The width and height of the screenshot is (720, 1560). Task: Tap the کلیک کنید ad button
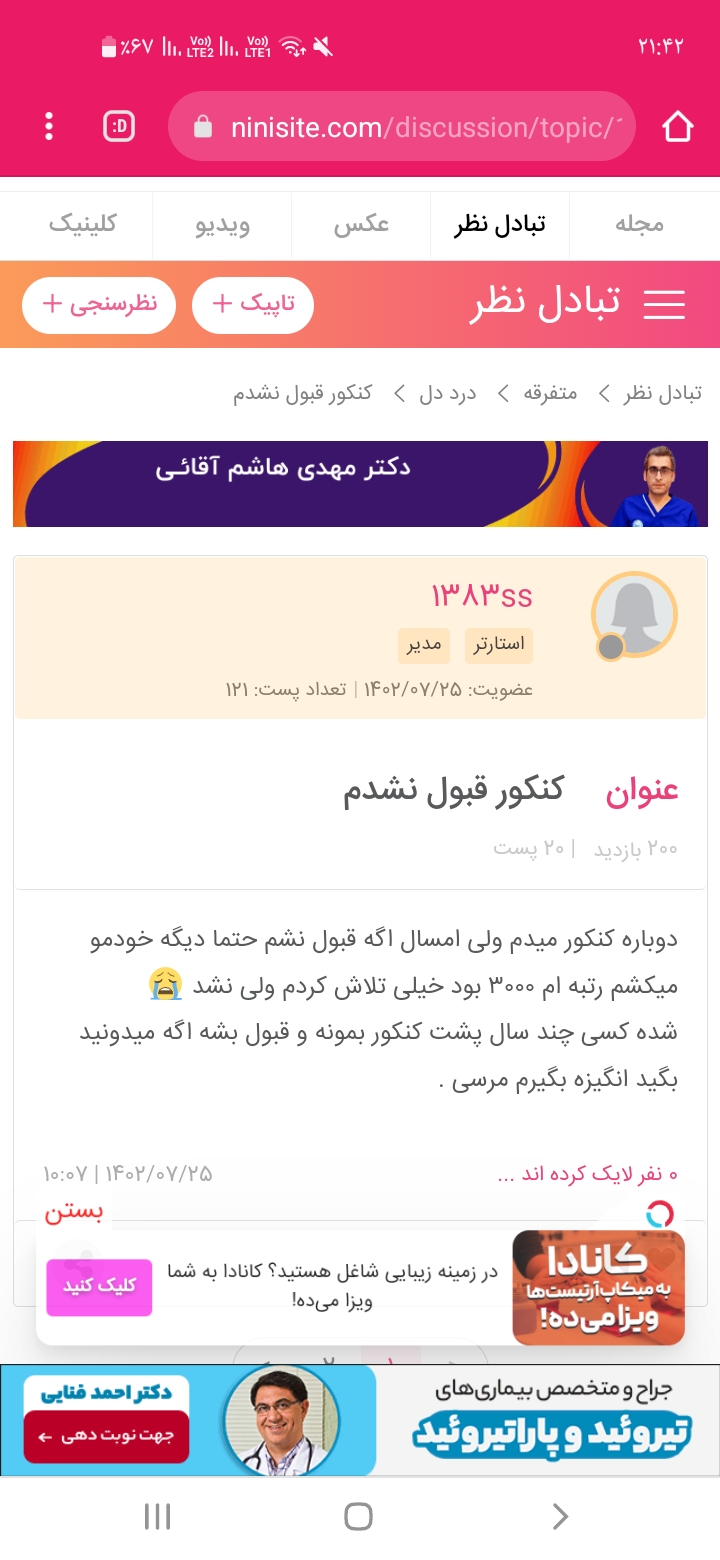tap(99, 1286)
